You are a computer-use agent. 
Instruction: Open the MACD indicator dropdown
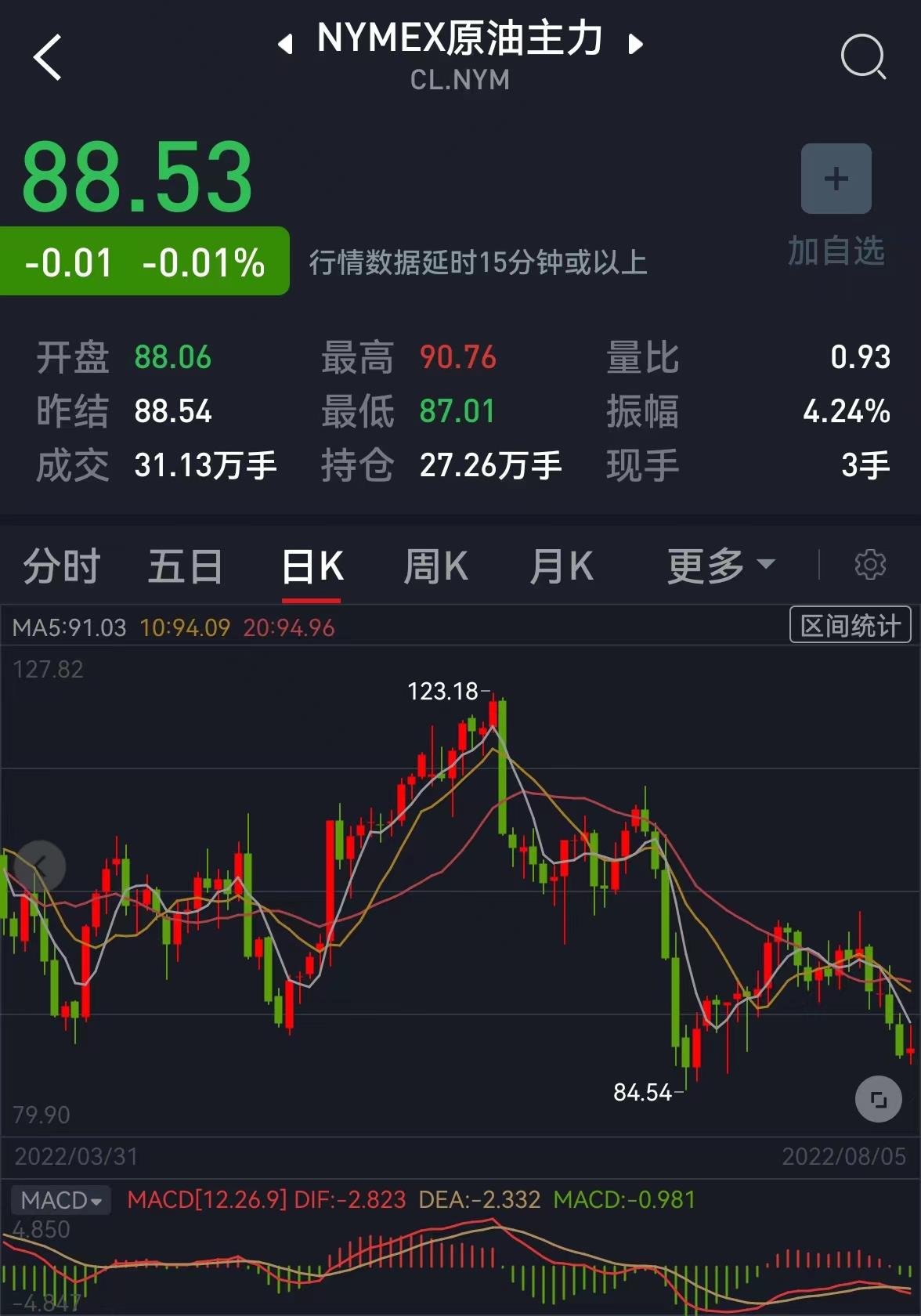(61, 1200)
